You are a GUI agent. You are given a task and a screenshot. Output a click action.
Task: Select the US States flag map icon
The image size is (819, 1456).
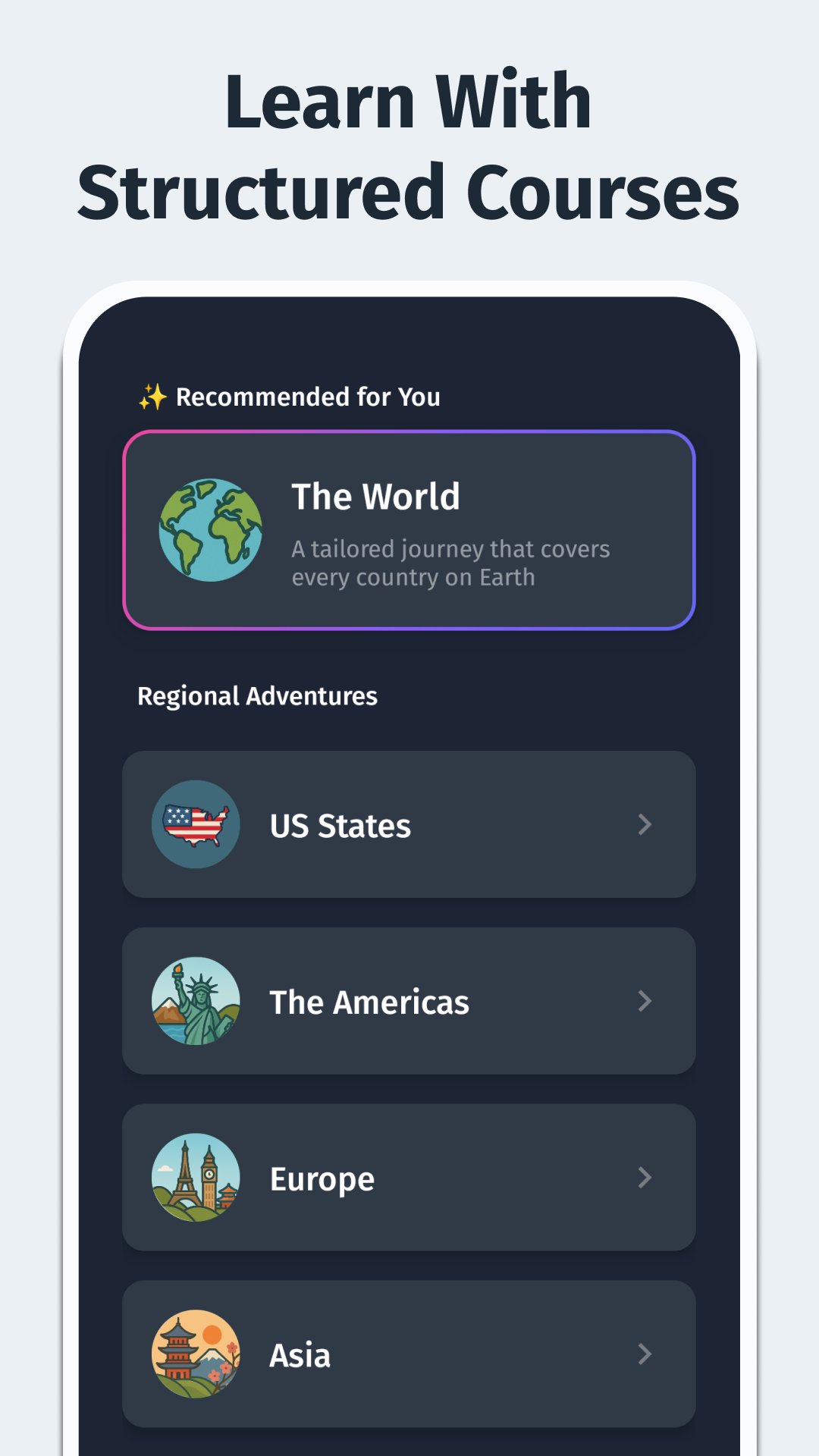click(195, 824)
